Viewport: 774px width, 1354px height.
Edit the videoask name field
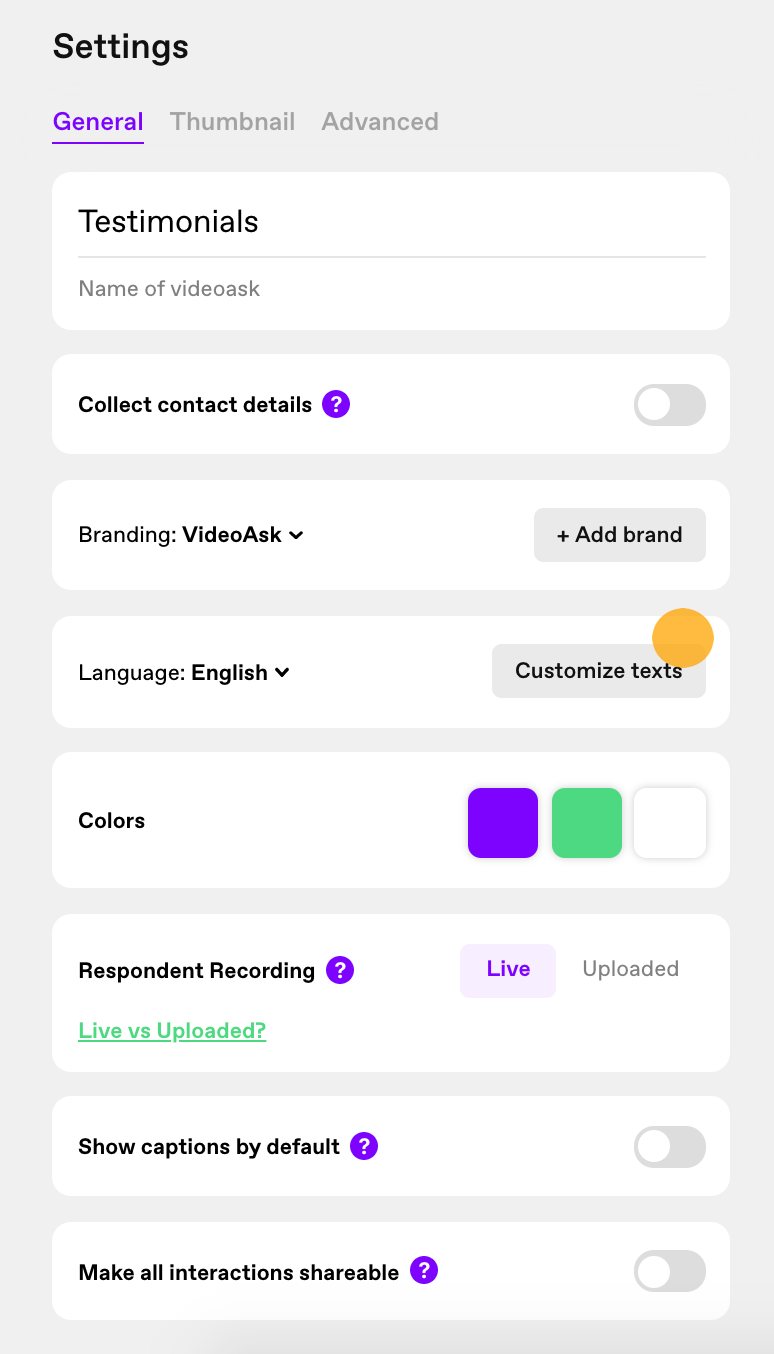[x=392, y=222]
